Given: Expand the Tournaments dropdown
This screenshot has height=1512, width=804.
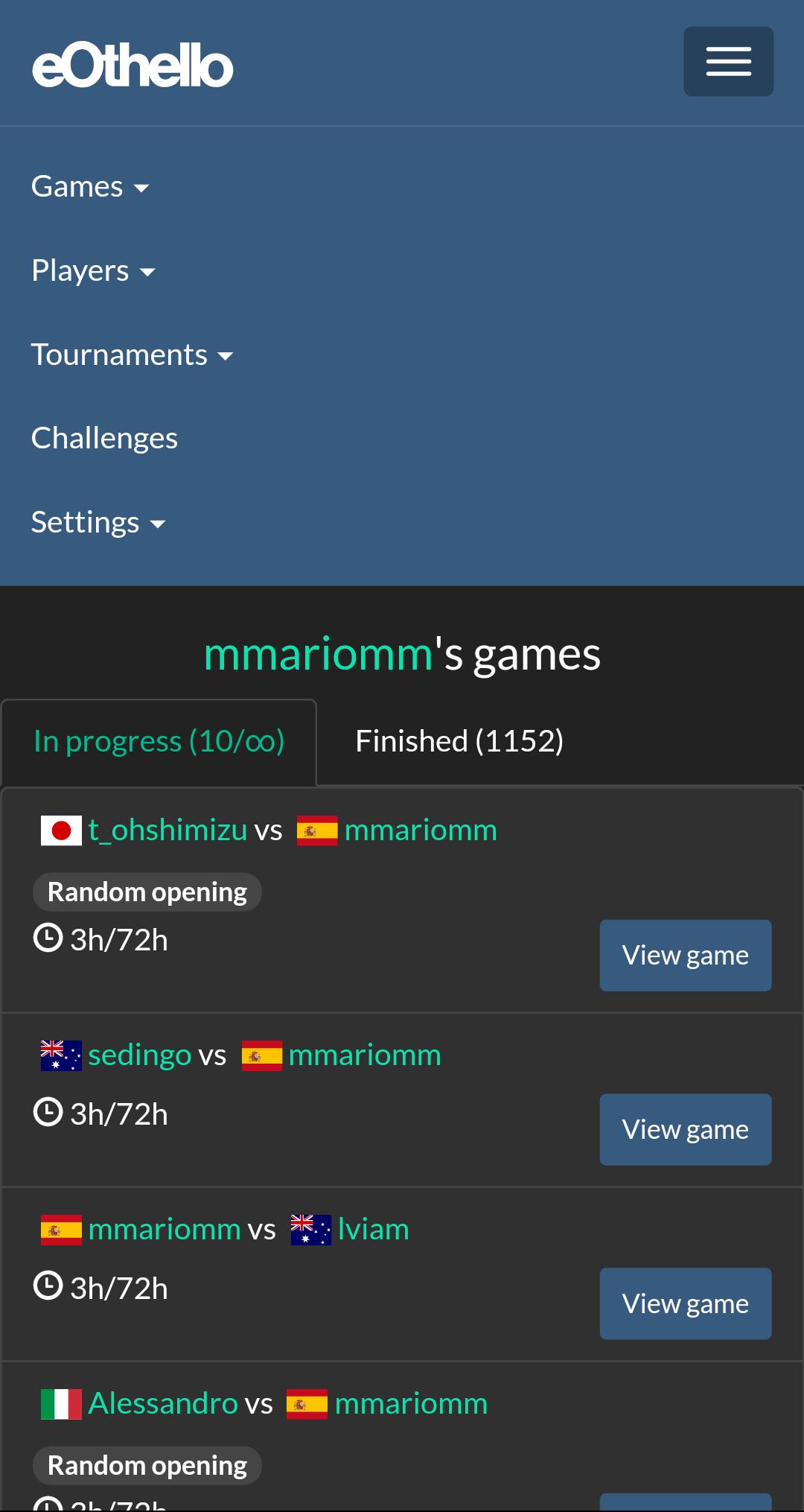Looking at the screenshot, I should tap(132, 355).
